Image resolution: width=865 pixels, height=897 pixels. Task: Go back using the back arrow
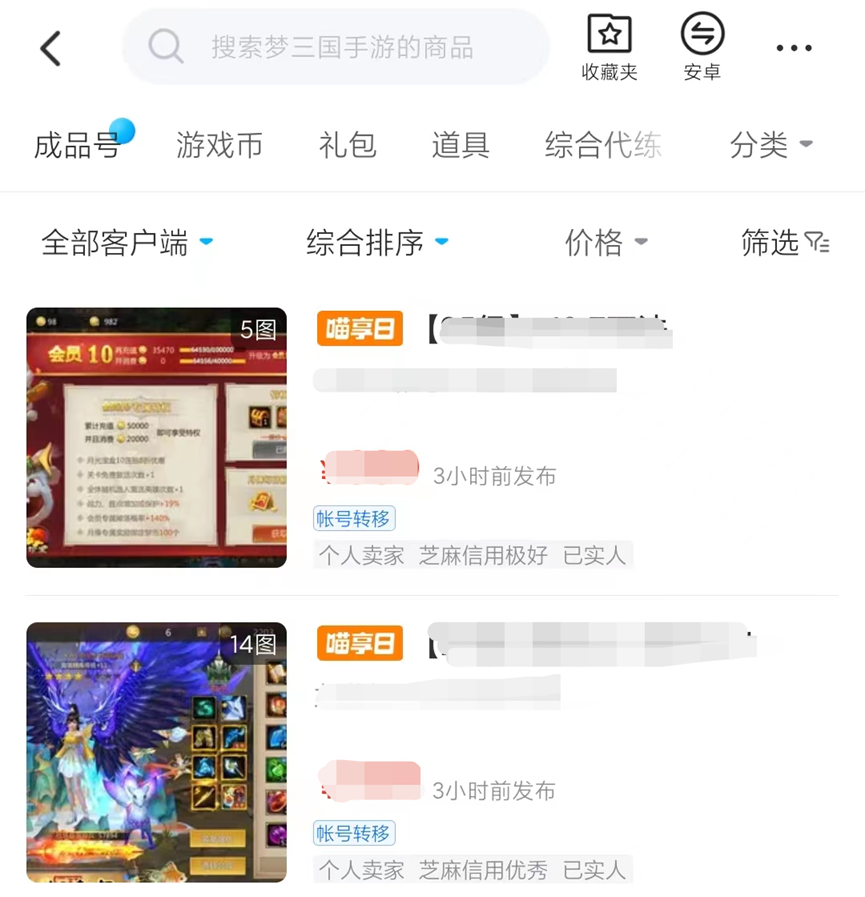pos(51,48)
